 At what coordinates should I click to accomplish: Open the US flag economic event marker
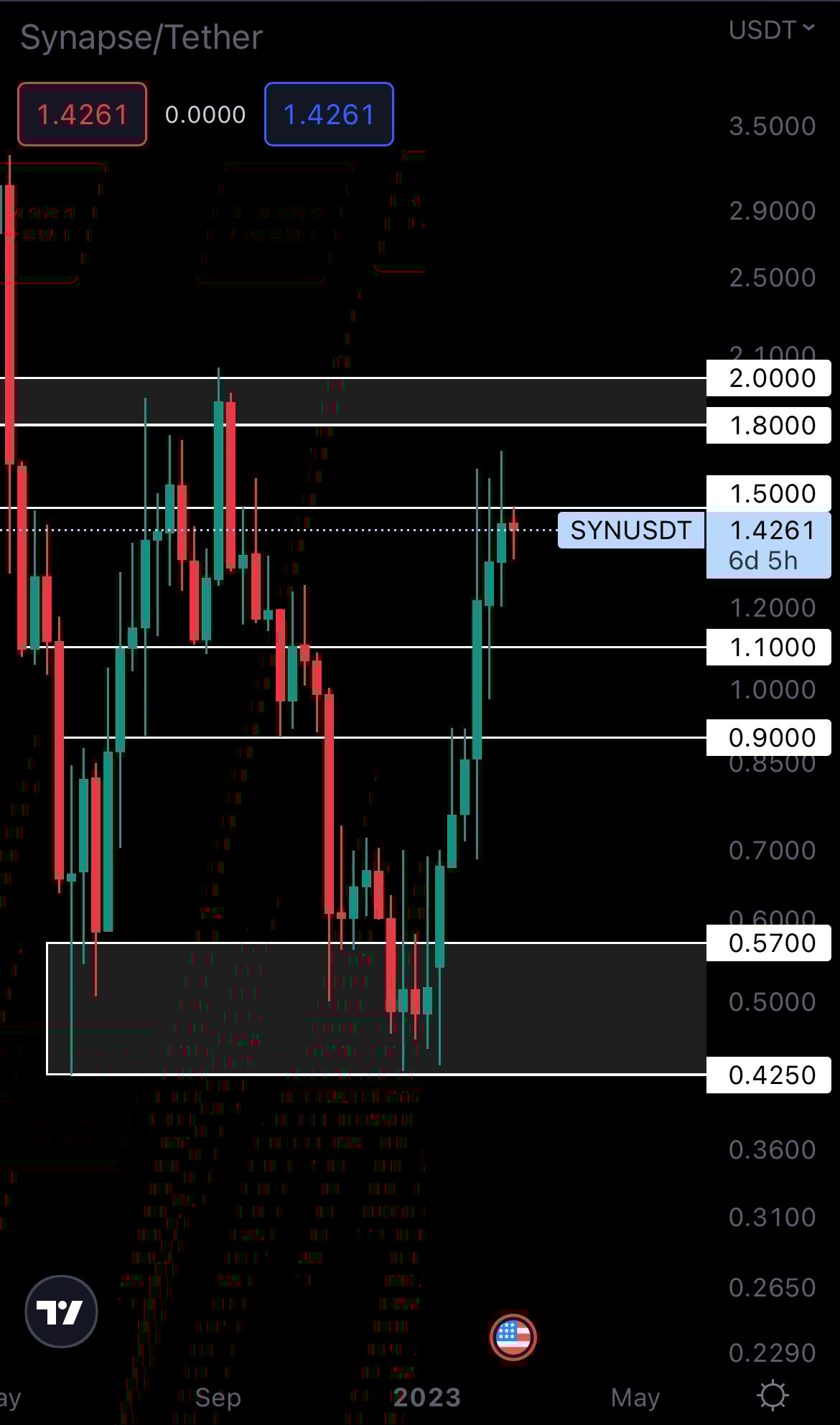[513, 1337]
